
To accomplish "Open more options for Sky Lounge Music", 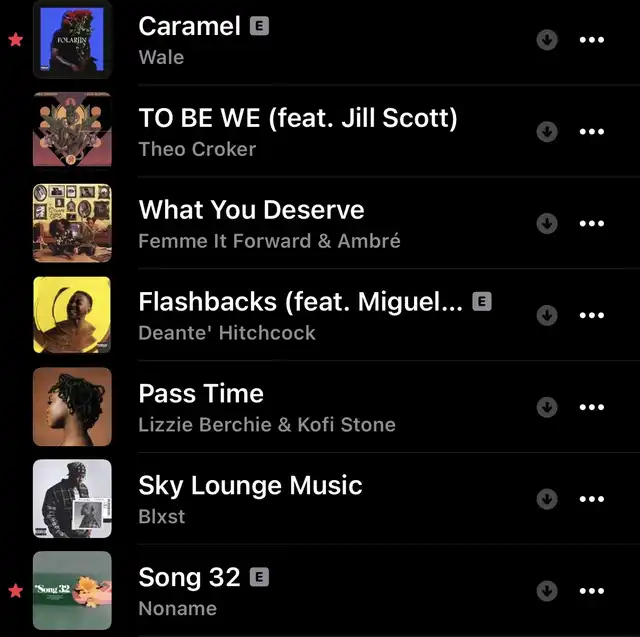I will [x=592, y=499].
